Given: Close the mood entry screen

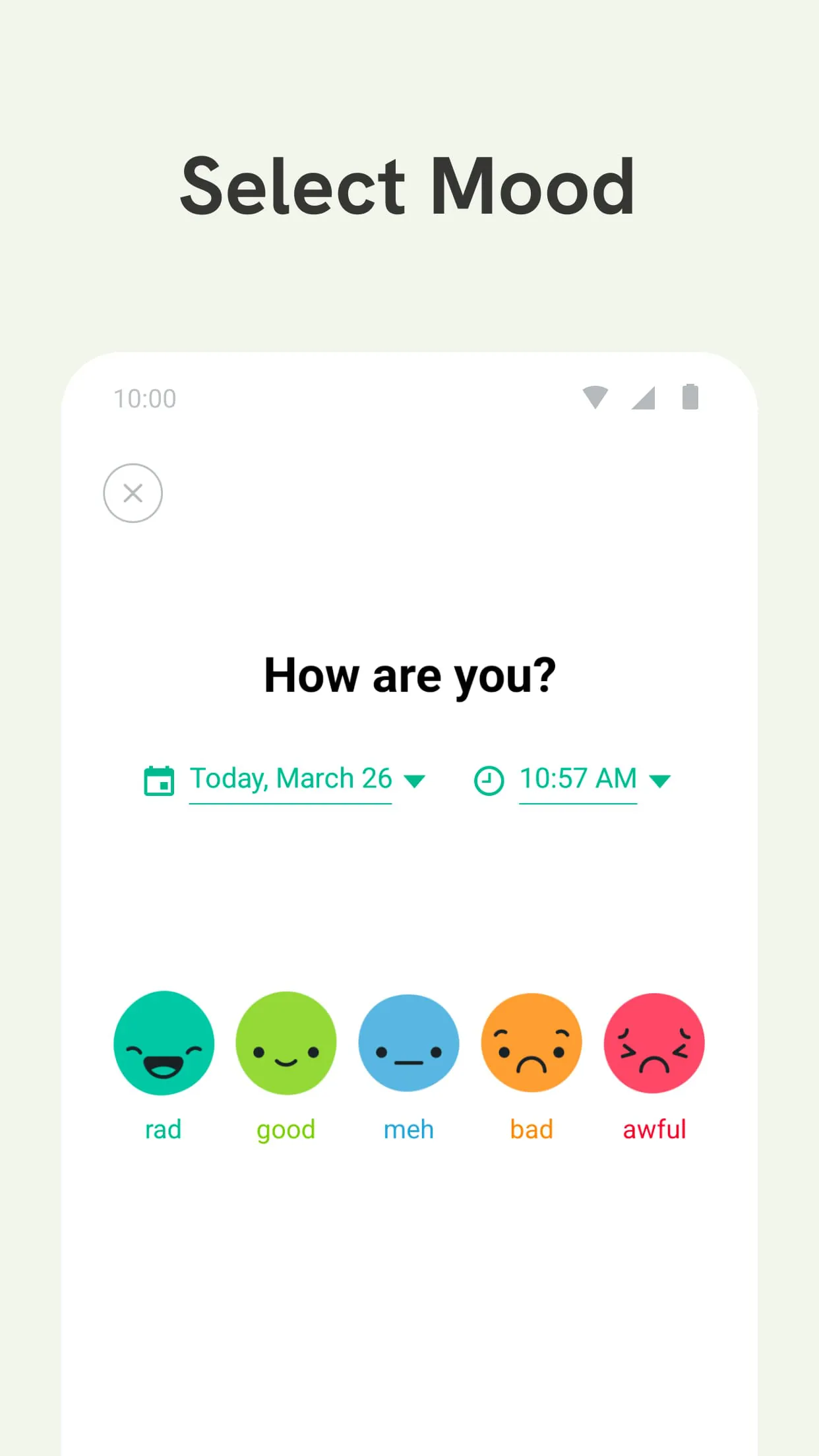Looking at the screenshot, I should point(133,493).
